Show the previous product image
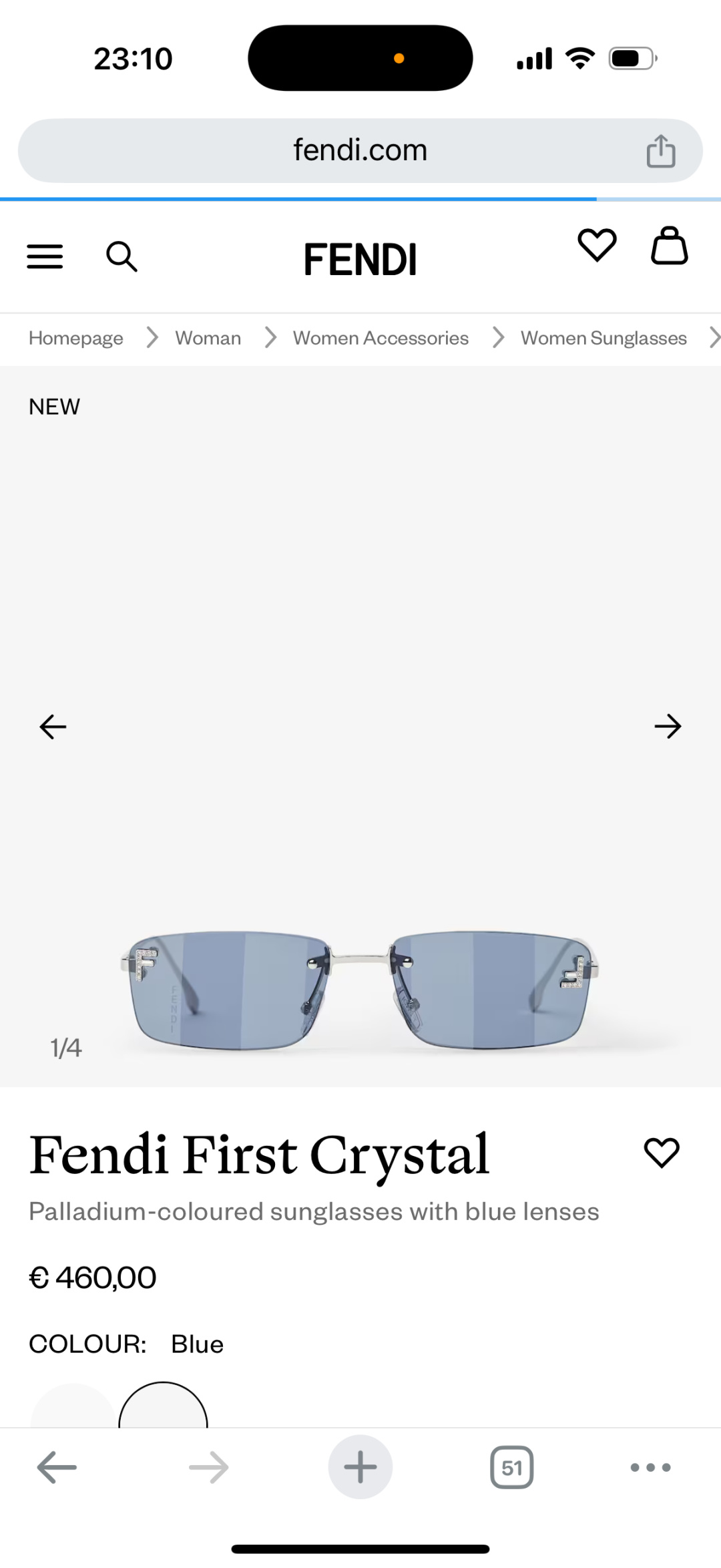The image size is (721, 1568). pyautogui.click(x=53, y=727)
